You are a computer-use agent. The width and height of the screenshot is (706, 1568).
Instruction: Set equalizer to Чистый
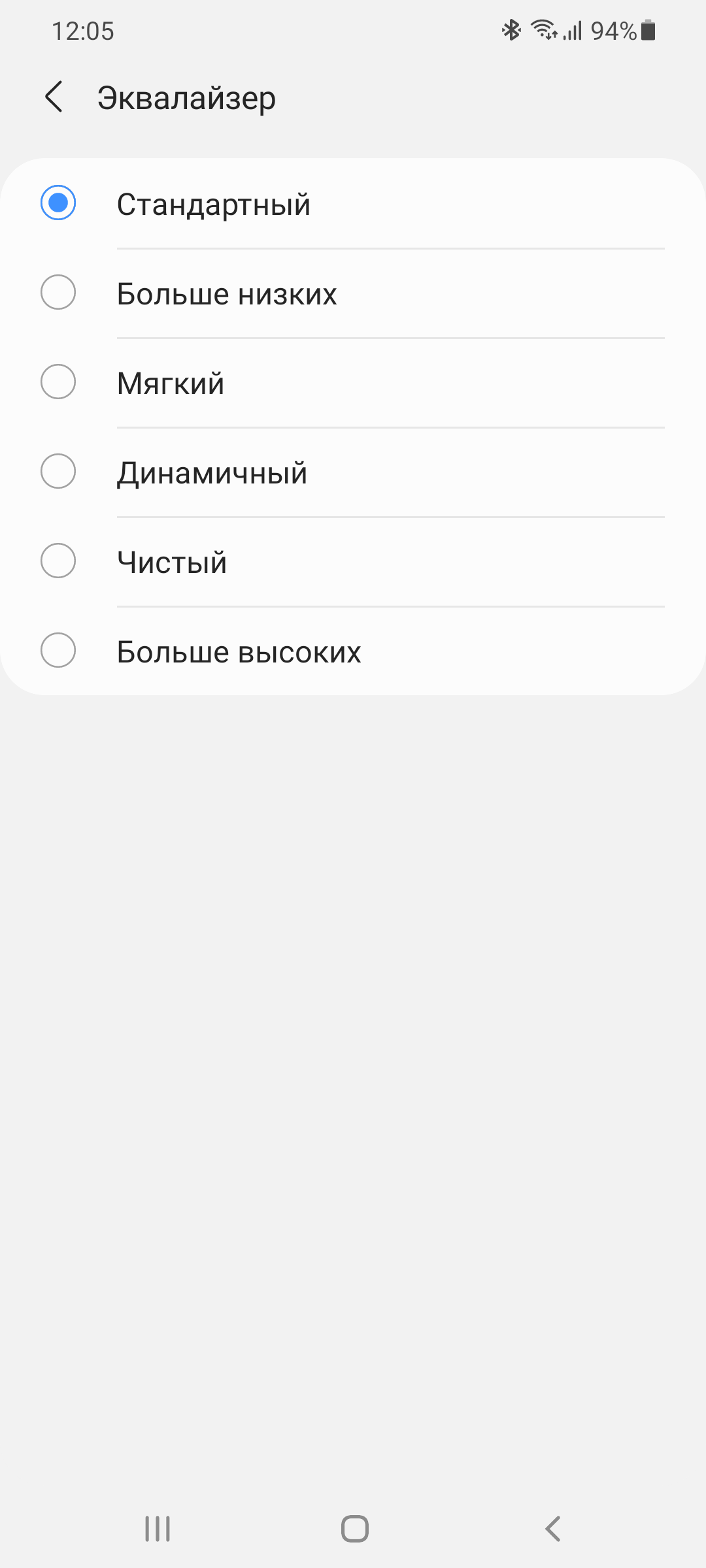click(x=58, y=561)
